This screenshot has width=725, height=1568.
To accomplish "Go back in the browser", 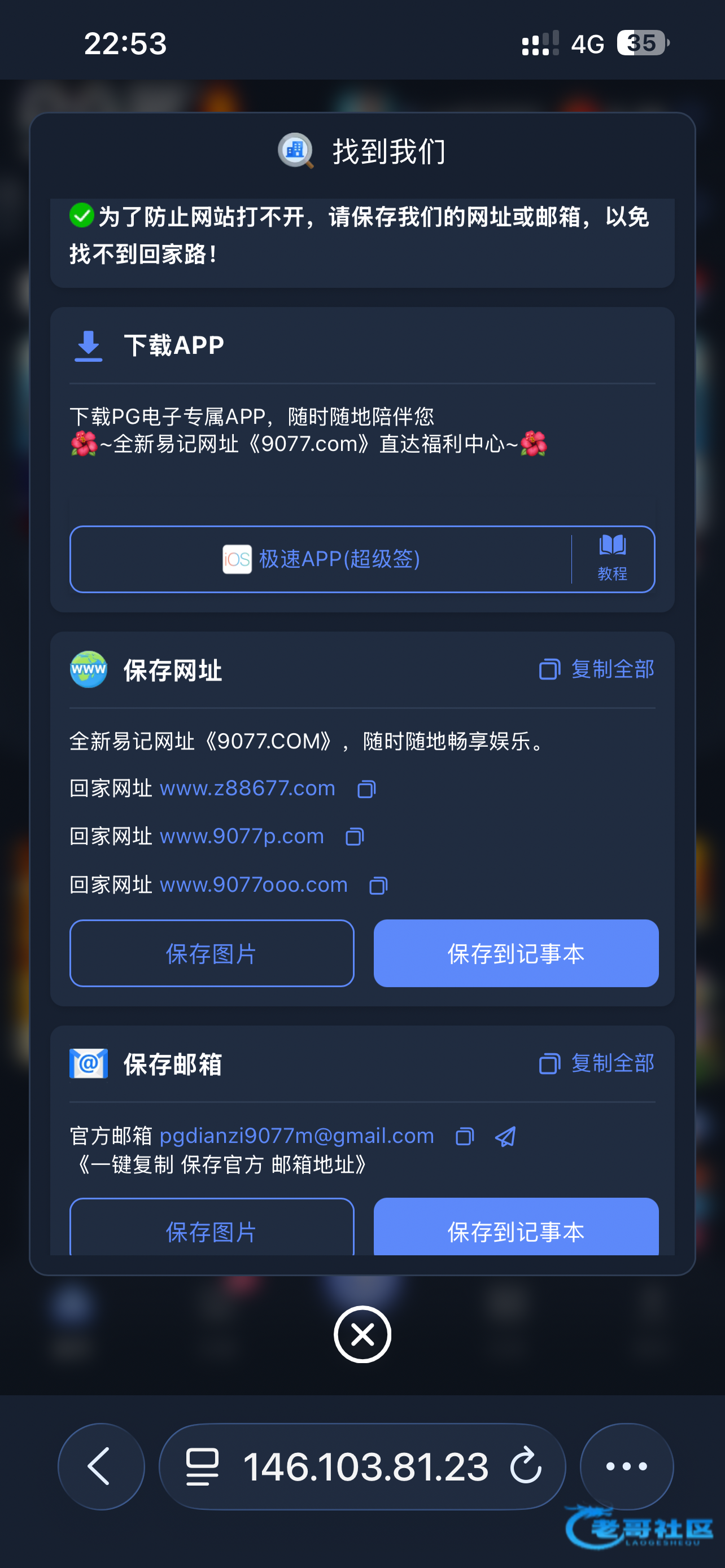I will click(101, 1466).
